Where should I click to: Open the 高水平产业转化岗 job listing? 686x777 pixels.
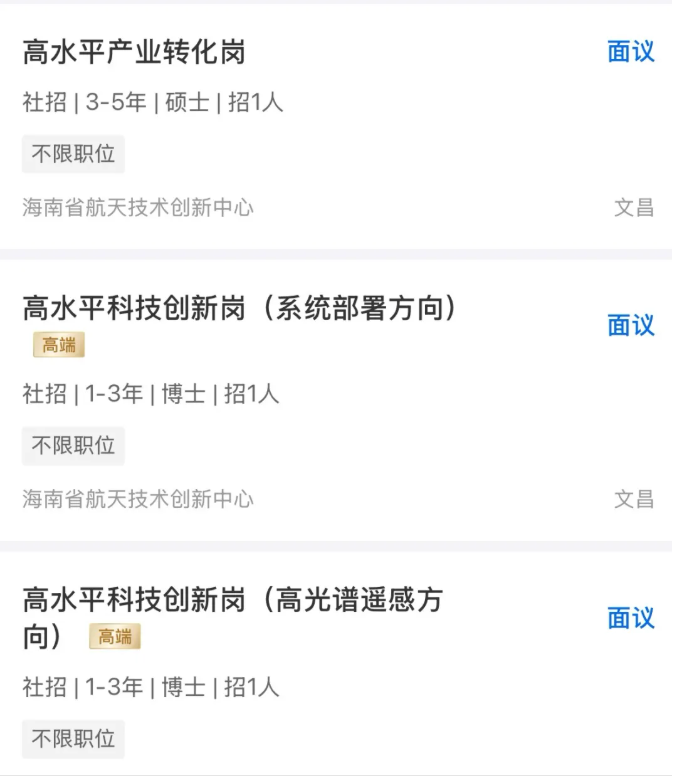pyautogui.click(x=134, y=52)
